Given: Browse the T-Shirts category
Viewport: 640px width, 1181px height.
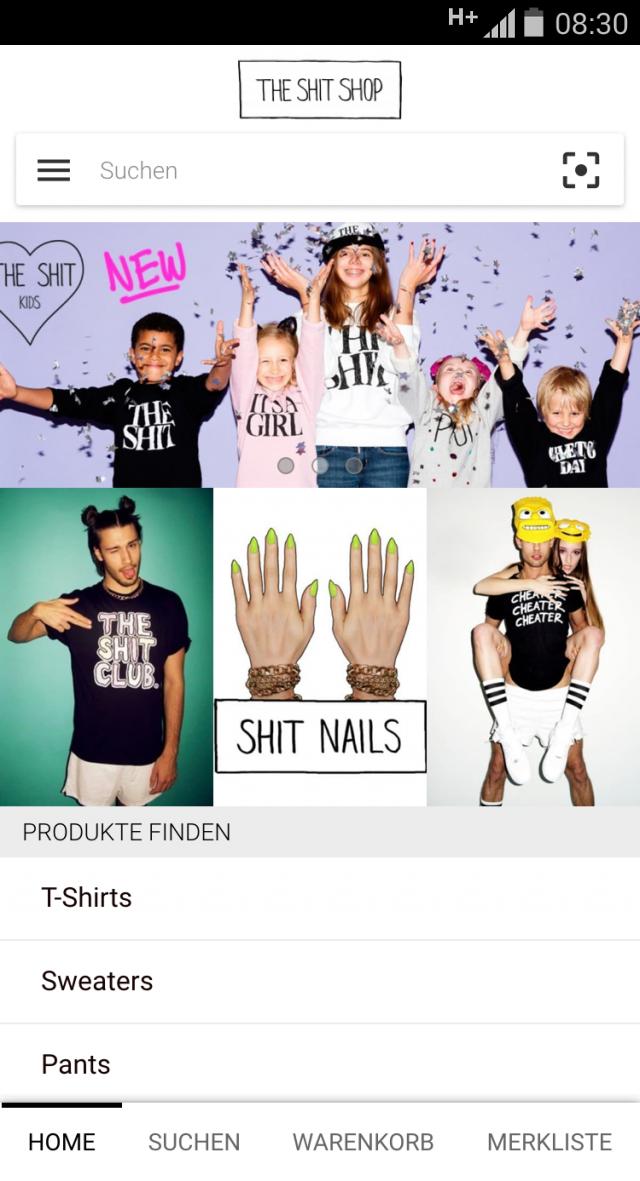Looking at the screenshot, I should click(320, 898).
